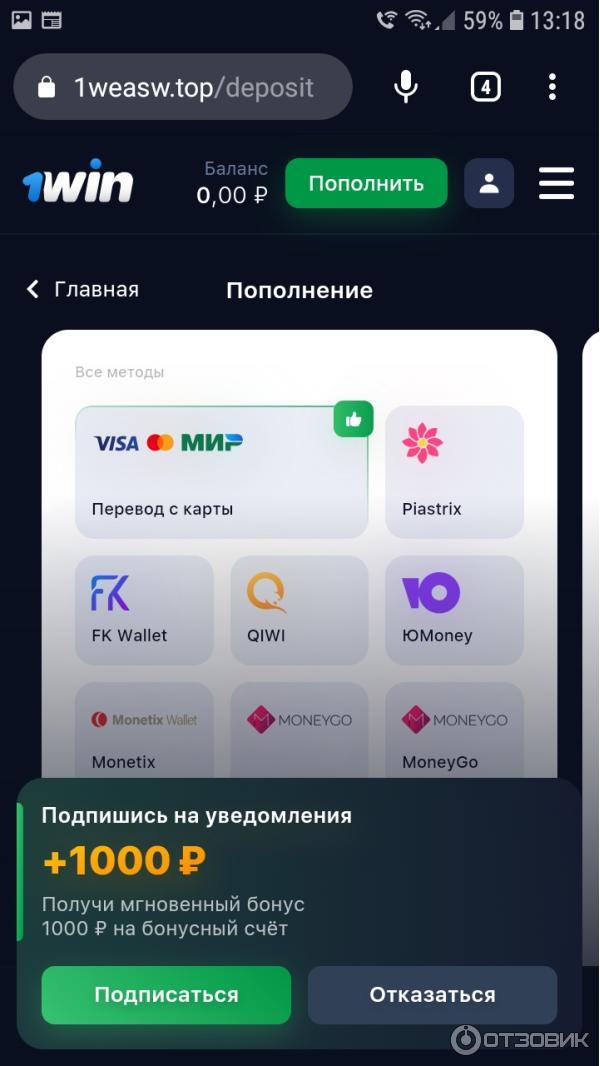Image resolution: width=600 pixels, height=1066 pixels.
Task: Open the browser overflow menu
Action: click(x=552, y=87)
